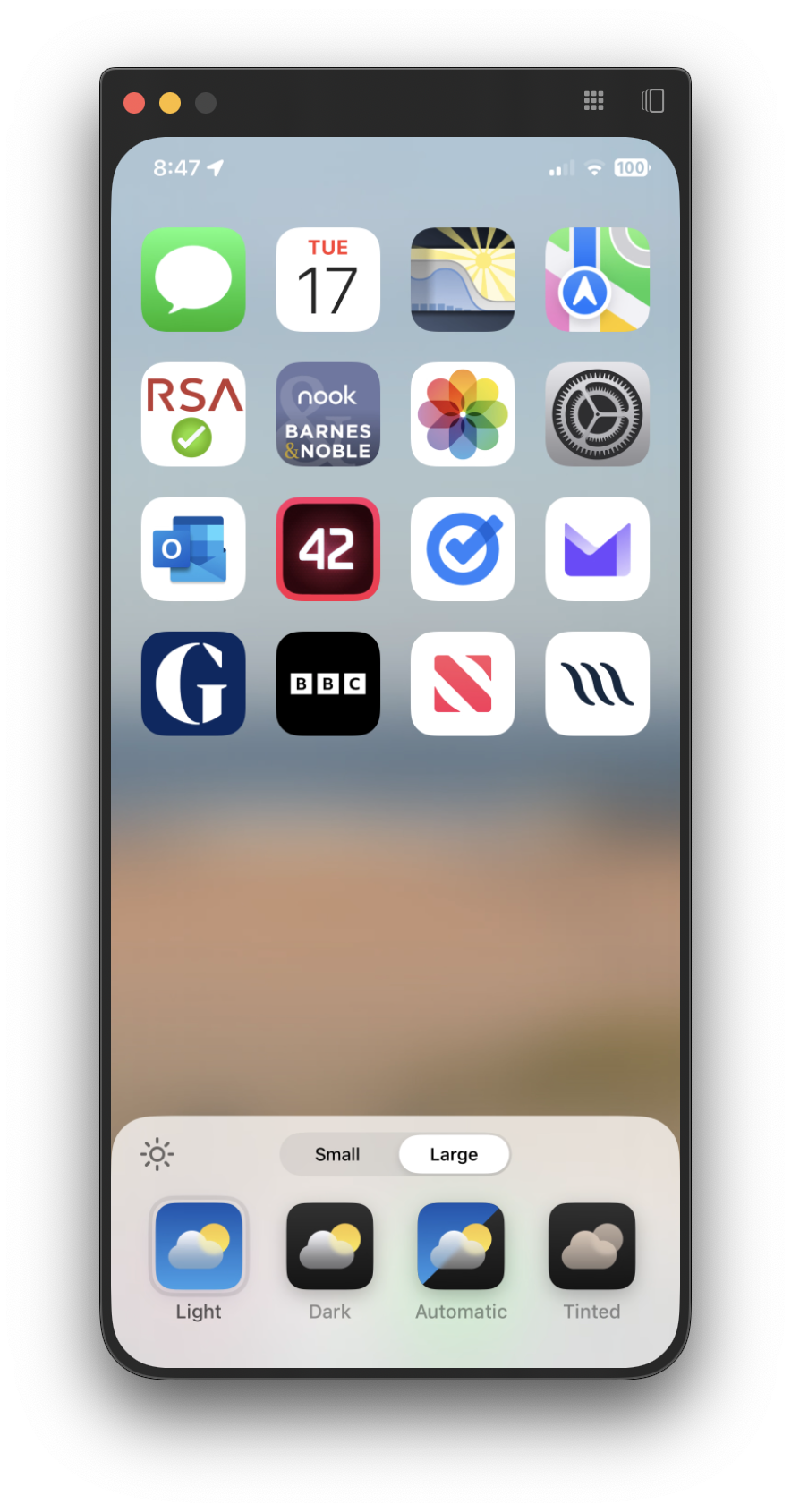The image size is (791, 1512).
Task: Open the Photos app
Action: pos(463,414)
